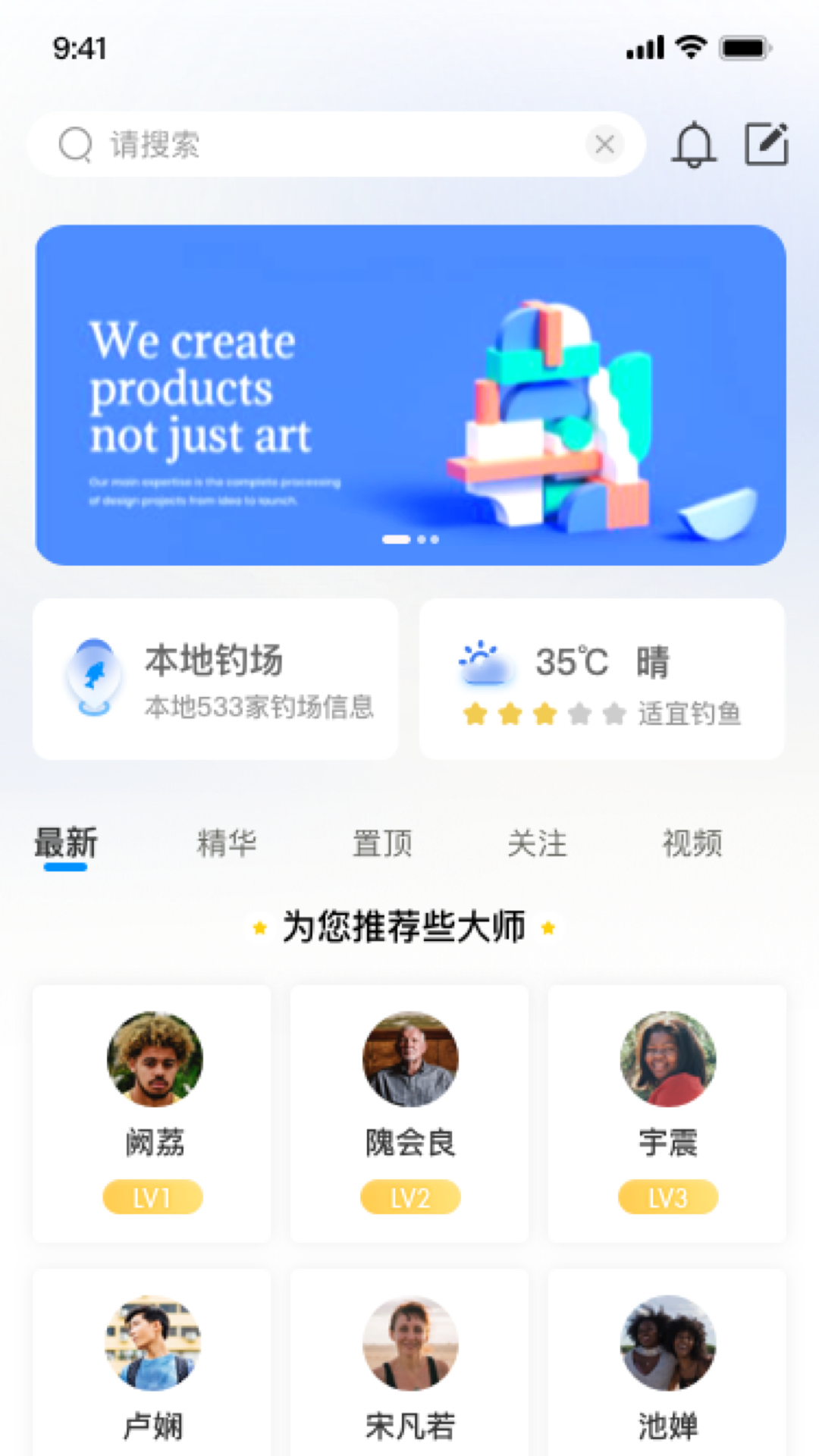Go to the 关注 tab
This screenshot has height=1456, width=819.
[x=538, y=843]
